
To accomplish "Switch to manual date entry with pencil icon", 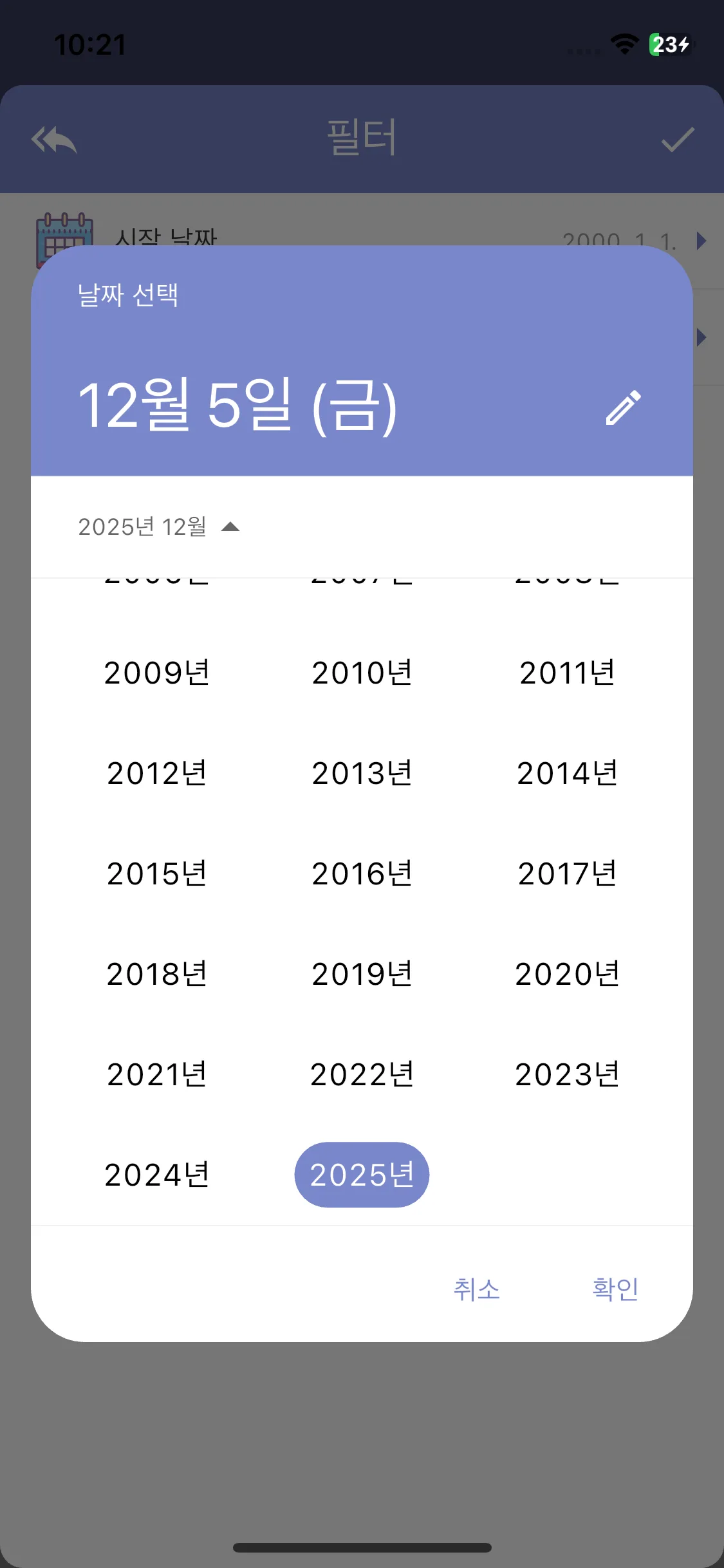I will pos(623,407).
